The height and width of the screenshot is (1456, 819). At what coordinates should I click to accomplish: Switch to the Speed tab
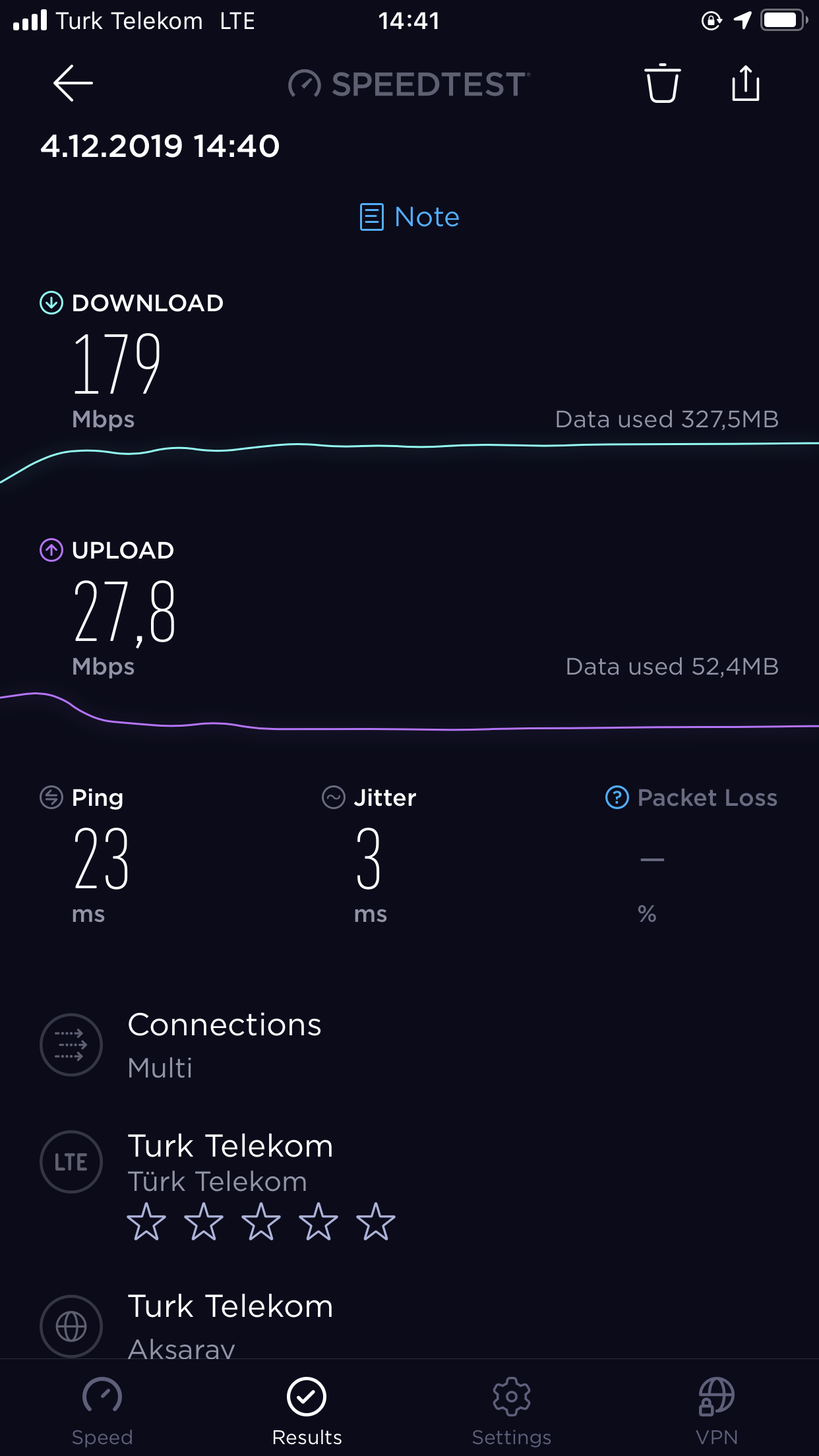(102, 1411)
